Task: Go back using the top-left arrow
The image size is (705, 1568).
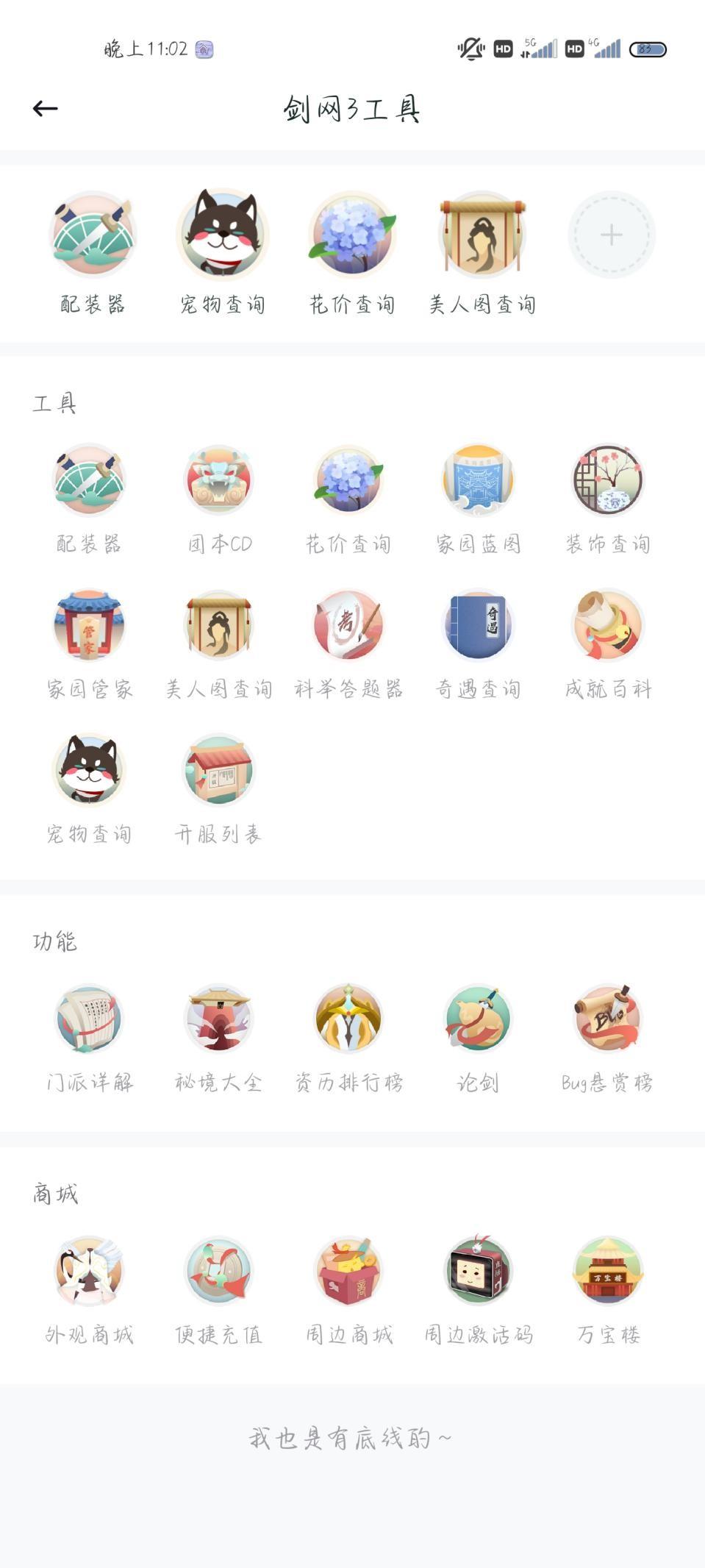Action: point(45,109)
